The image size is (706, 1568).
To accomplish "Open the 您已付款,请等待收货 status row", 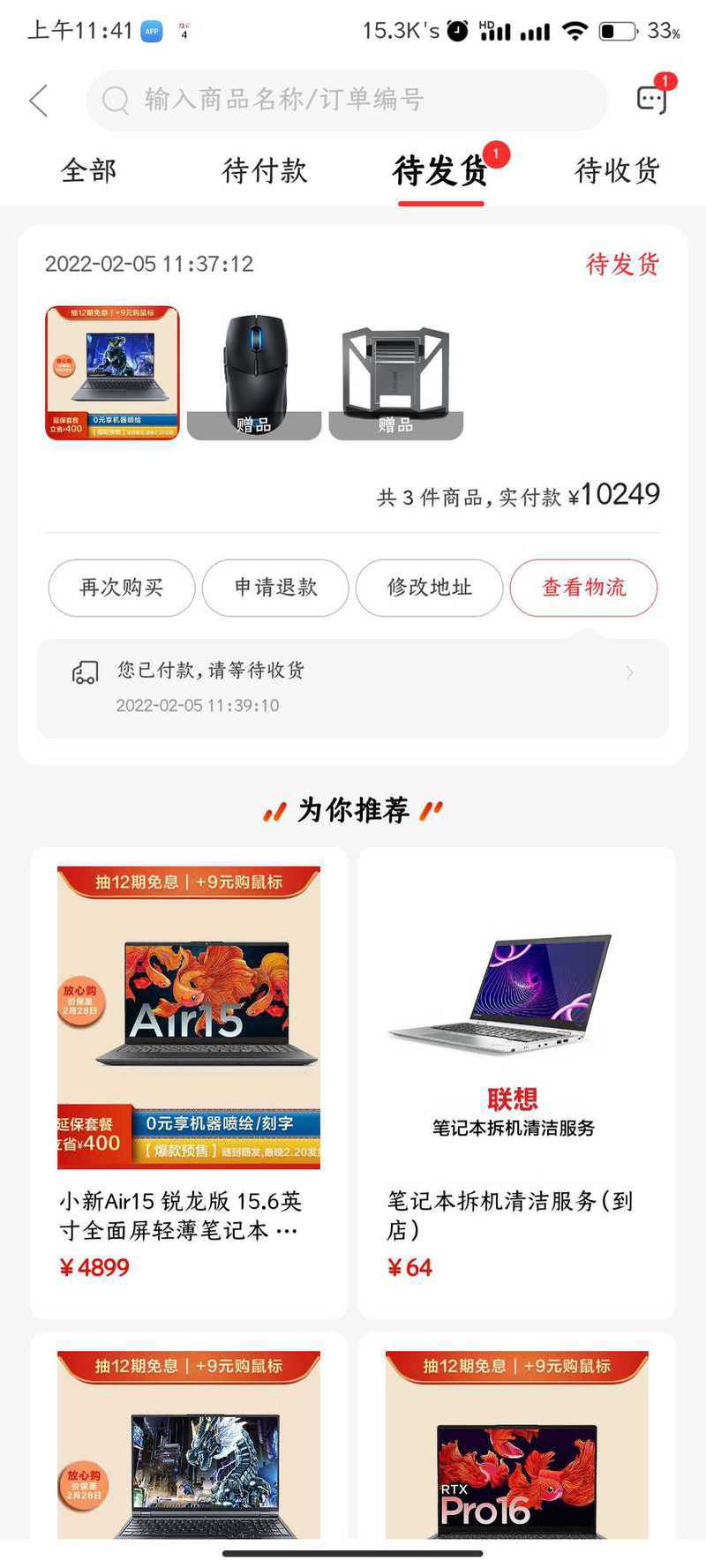I will pyautogui.click(x=353, y=688).
